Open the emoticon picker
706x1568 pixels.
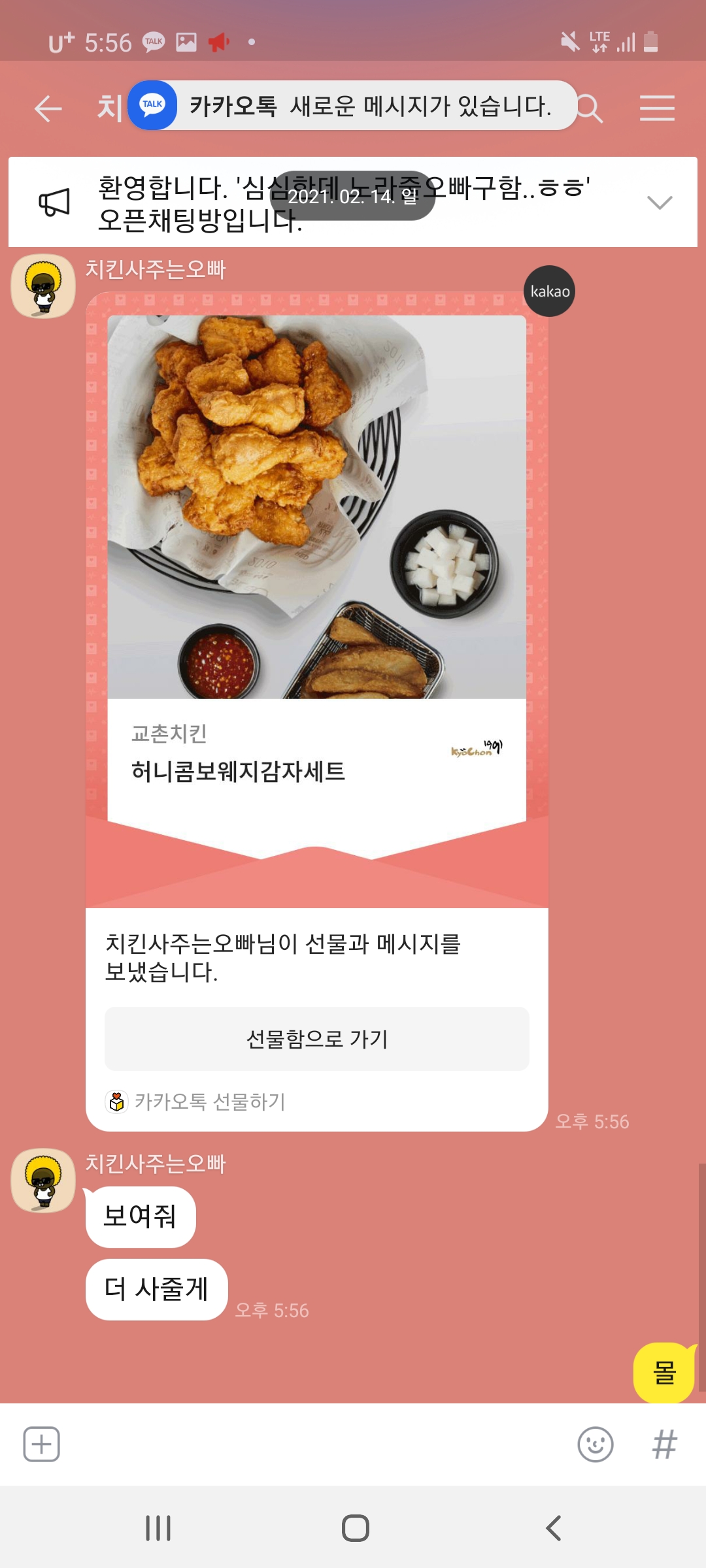point(595,1444)
